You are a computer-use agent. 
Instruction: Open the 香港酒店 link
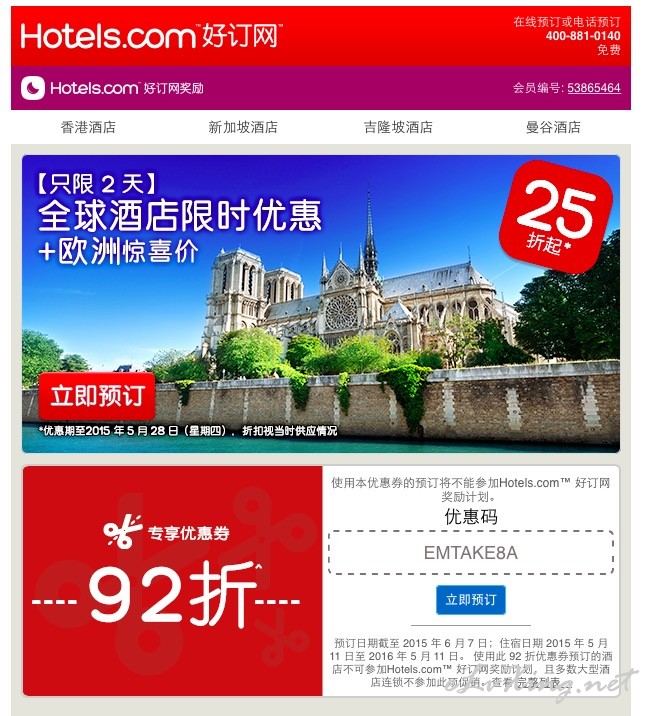tap(88, 127)
